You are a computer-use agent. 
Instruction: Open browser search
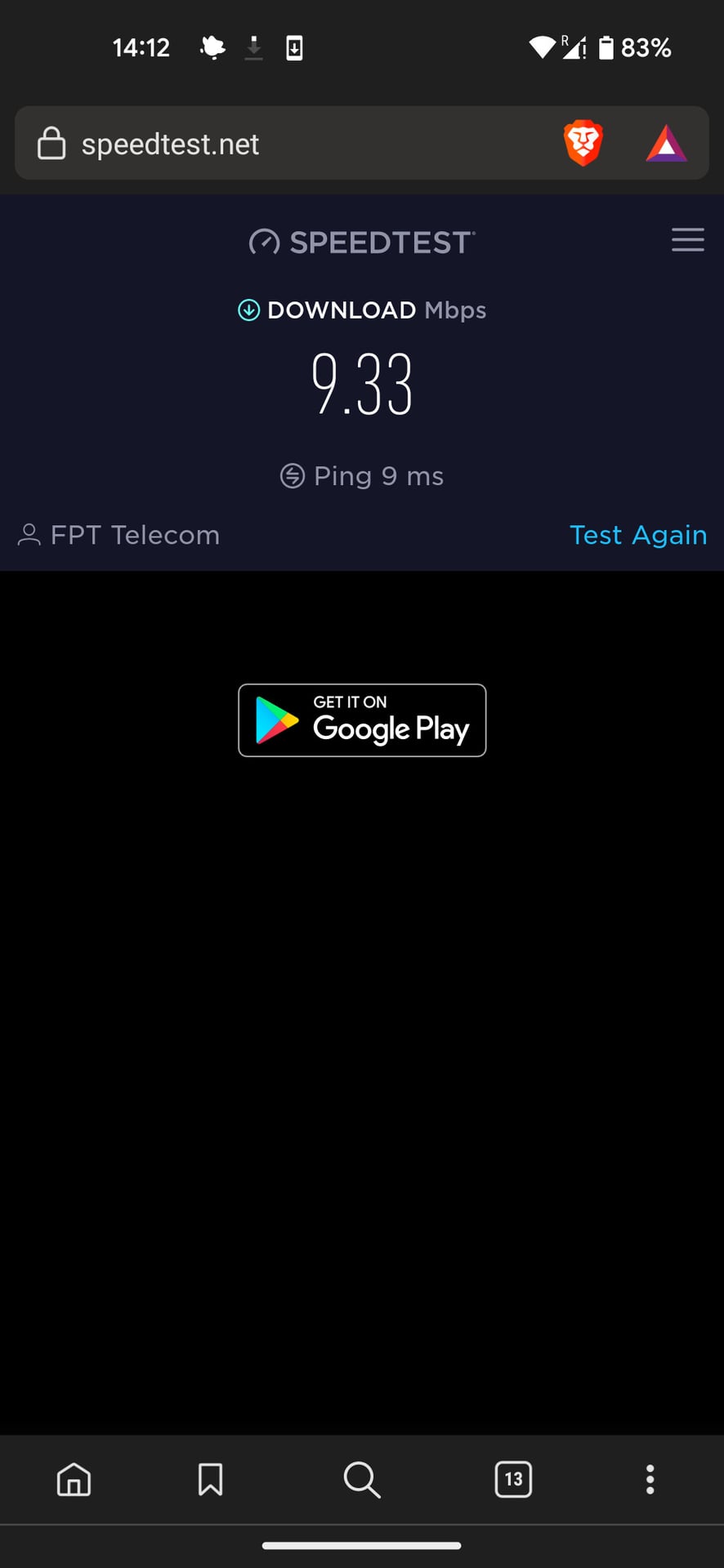(362, 1479)
